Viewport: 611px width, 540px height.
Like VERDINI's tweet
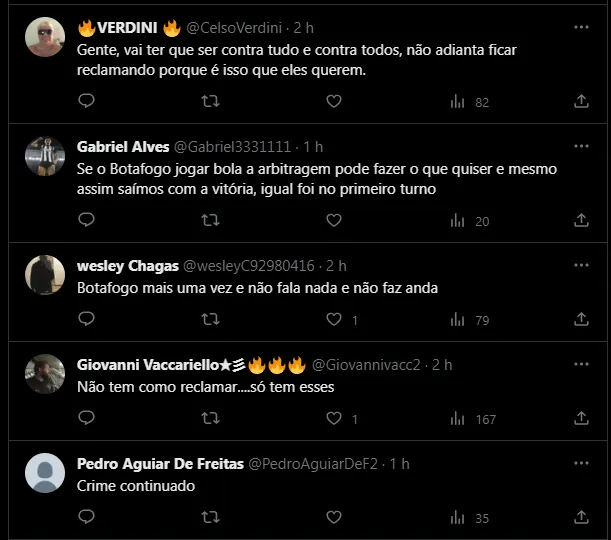[334, 101]
